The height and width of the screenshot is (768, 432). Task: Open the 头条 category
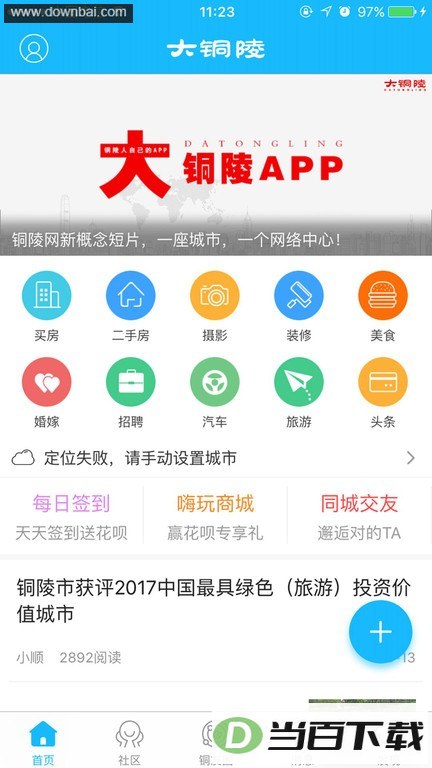383,393
